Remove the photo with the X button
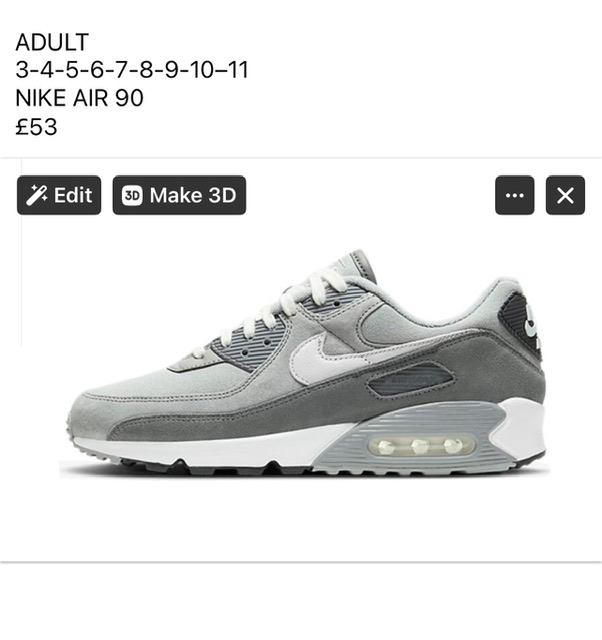Screen dimensions: 602x640 pyautogui.click(x=565, y=195)
